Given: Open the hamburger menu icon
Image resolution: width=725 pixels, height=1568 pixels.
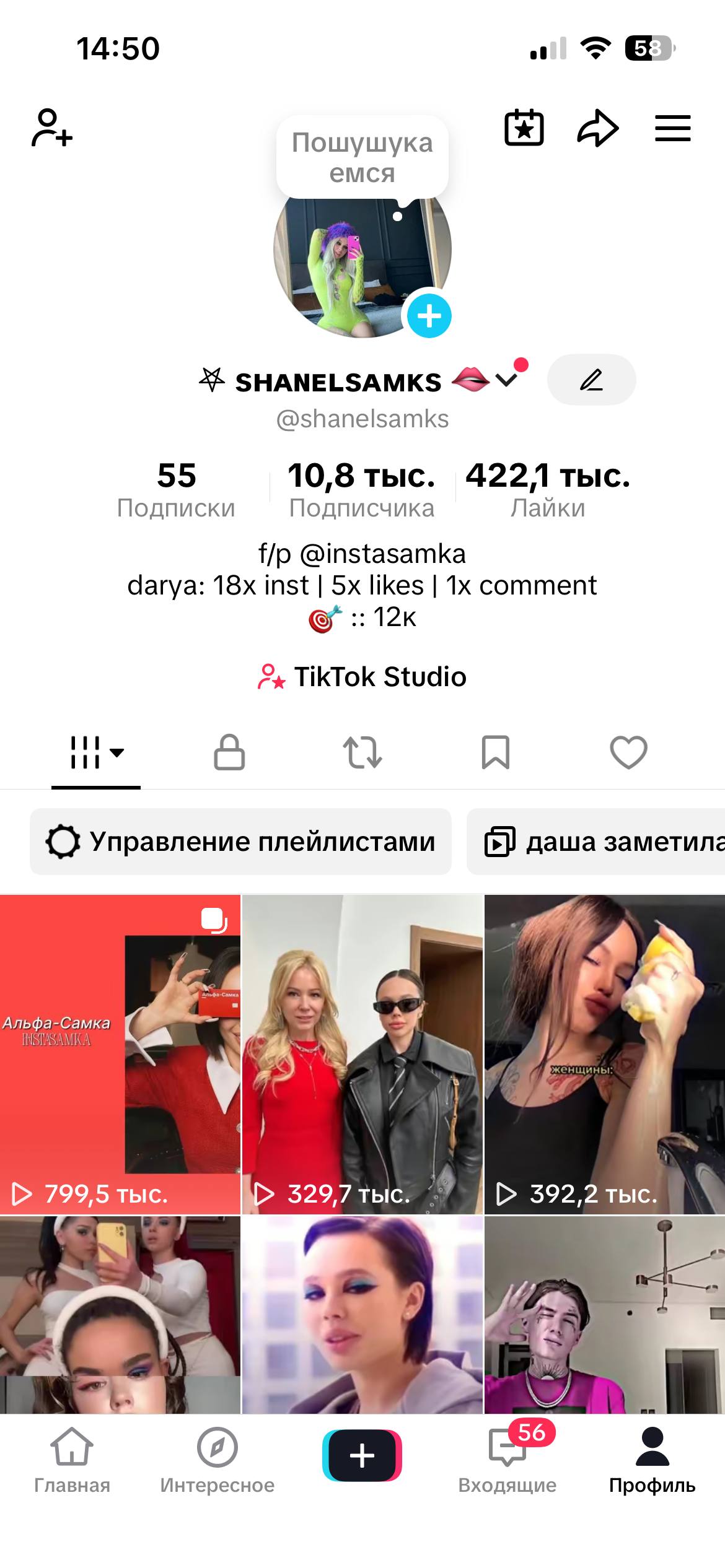Looking at the screenshot, I should coord(672,128).
